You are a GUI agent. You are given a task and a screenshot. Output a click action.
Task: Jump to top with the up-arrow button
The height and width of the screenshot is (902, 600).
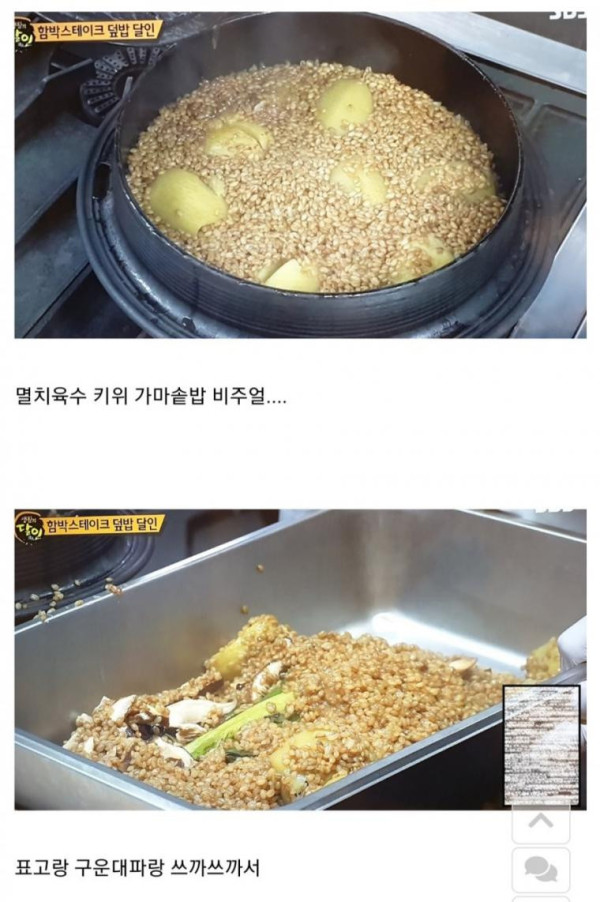pyautogui.click(x=541, y=822)
